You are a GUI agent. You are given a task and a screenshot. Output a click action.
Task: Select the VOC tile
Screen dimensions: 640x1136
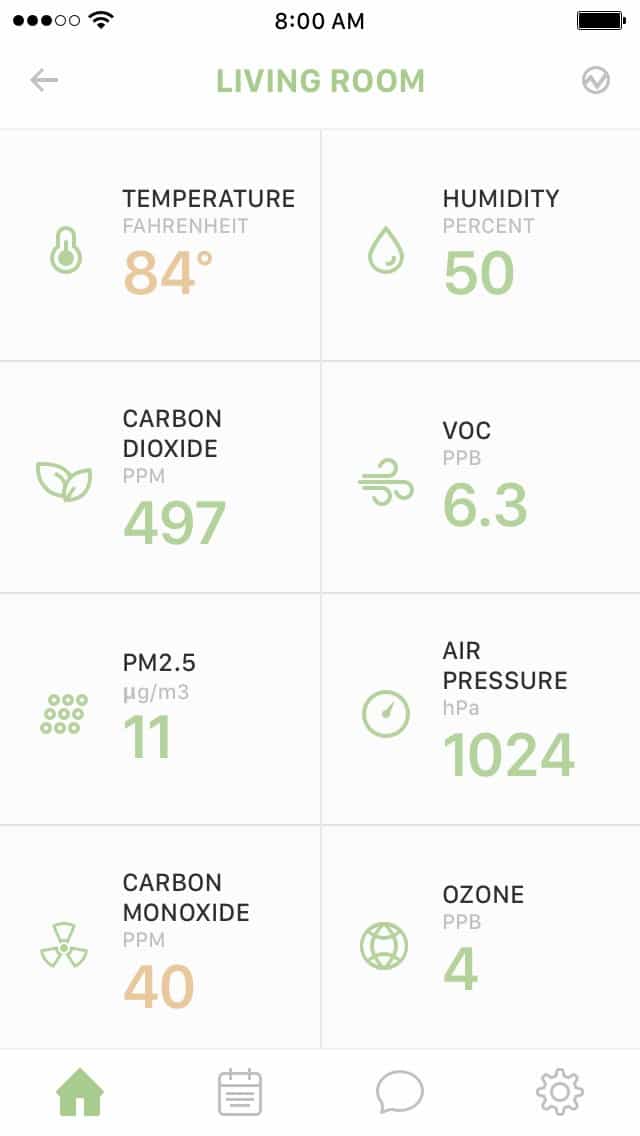[480, 478]
